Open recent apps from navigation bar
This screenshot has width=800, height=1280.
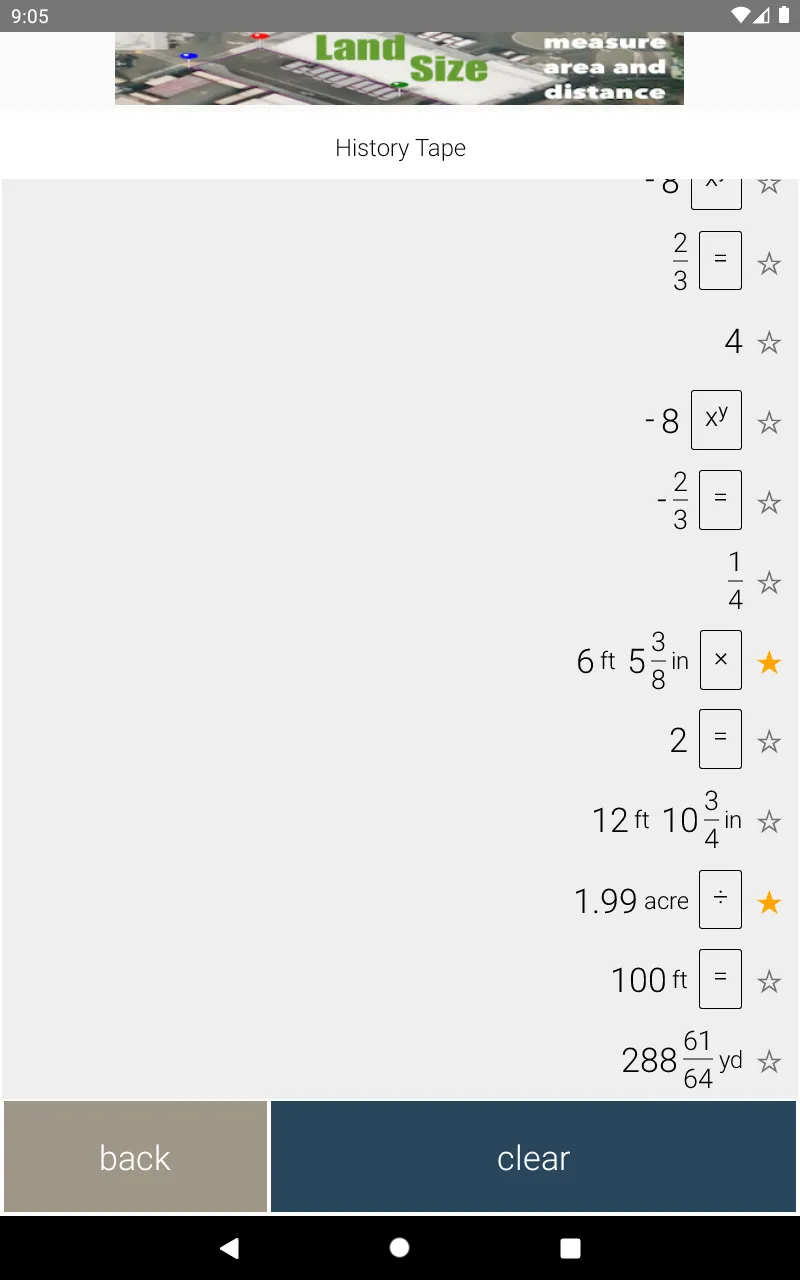click(570, 1247)
